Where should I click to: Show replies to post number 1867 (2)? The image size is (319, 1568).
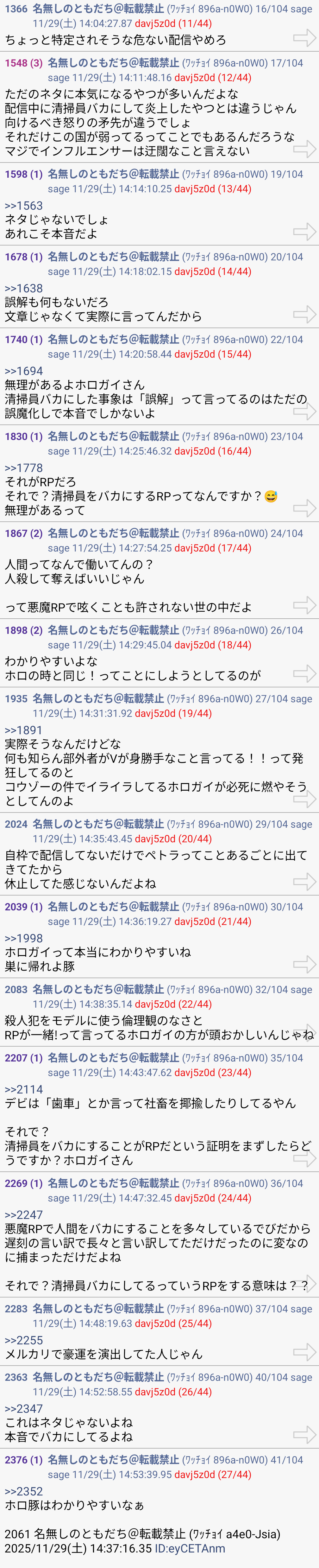(24, 533)
